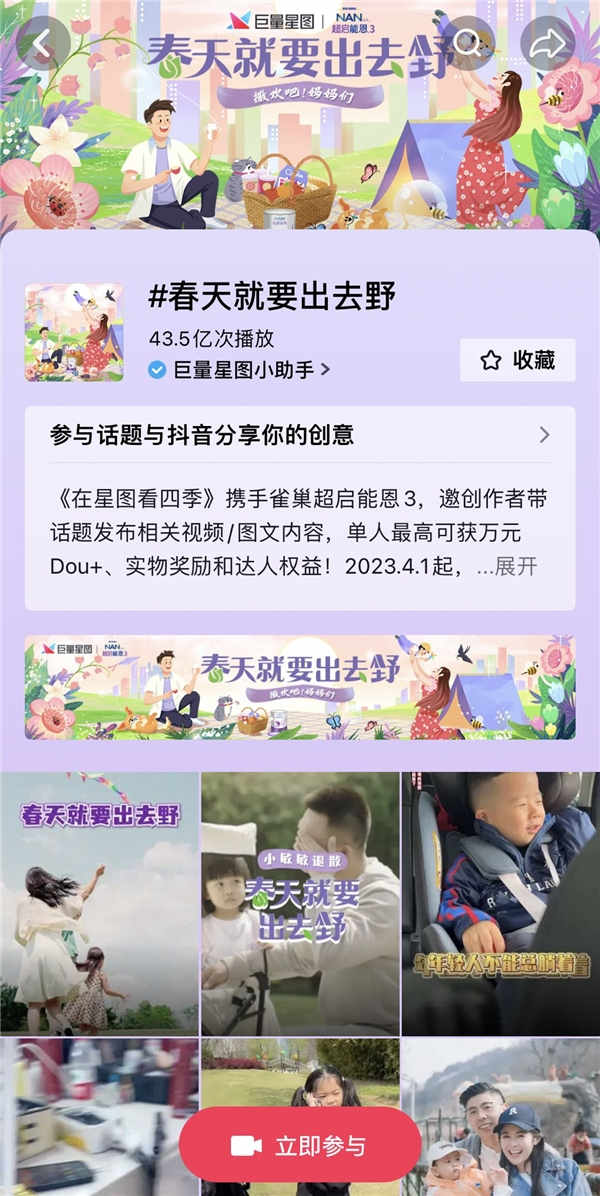Screen dimensions: 600x1196
Task: Tap 立即参与 to join the topic
Action: [x=300, y=1145]
